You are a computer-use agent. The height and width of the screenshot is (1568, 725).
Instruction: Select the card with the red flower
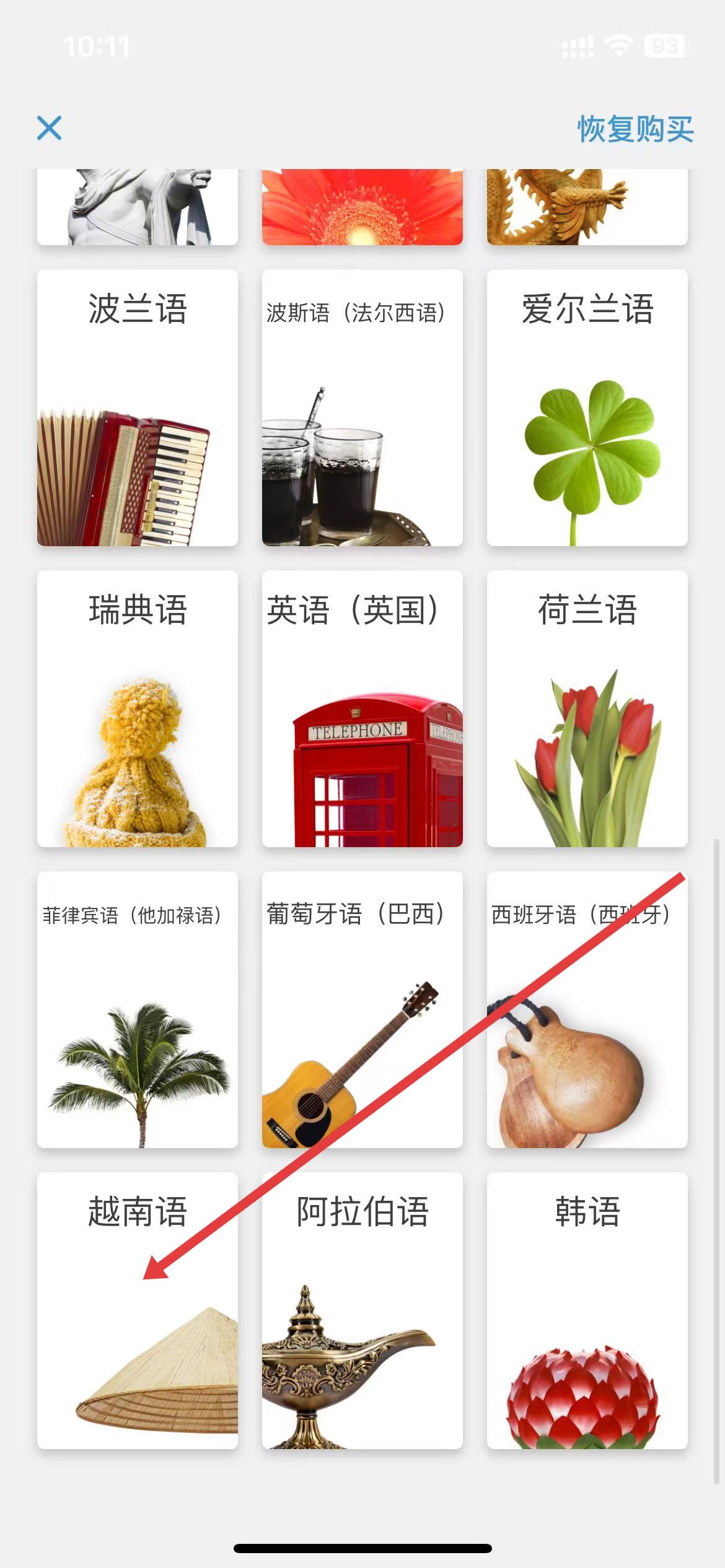(362, 207)
